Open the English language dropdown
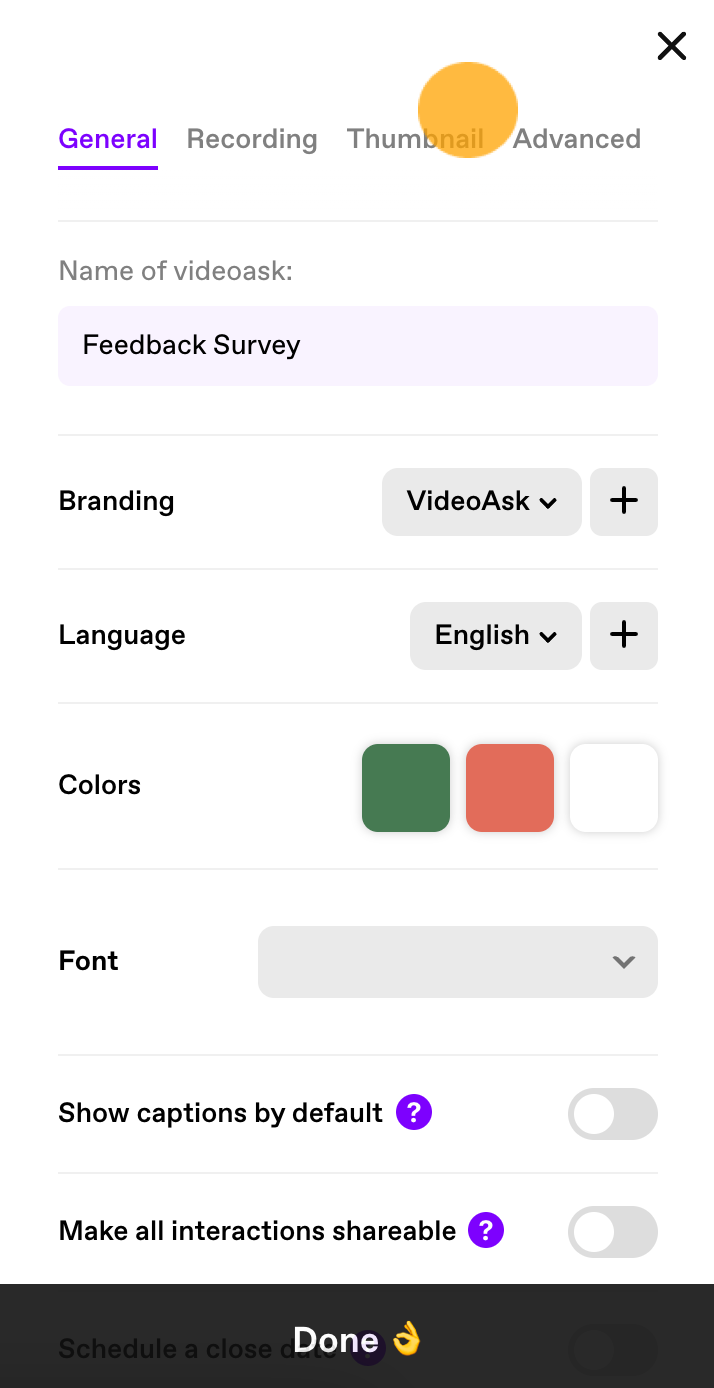Screen dimensions: 714x1388 point(496,636)
